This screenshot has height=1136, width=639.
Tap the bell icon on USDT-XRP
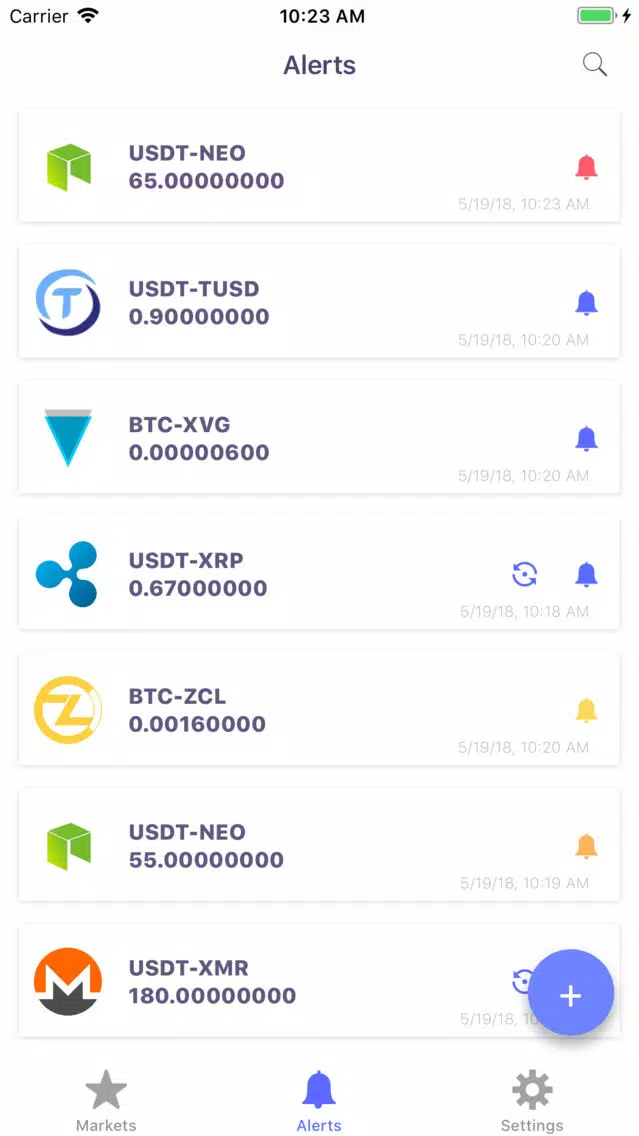(x=586, y=575)
